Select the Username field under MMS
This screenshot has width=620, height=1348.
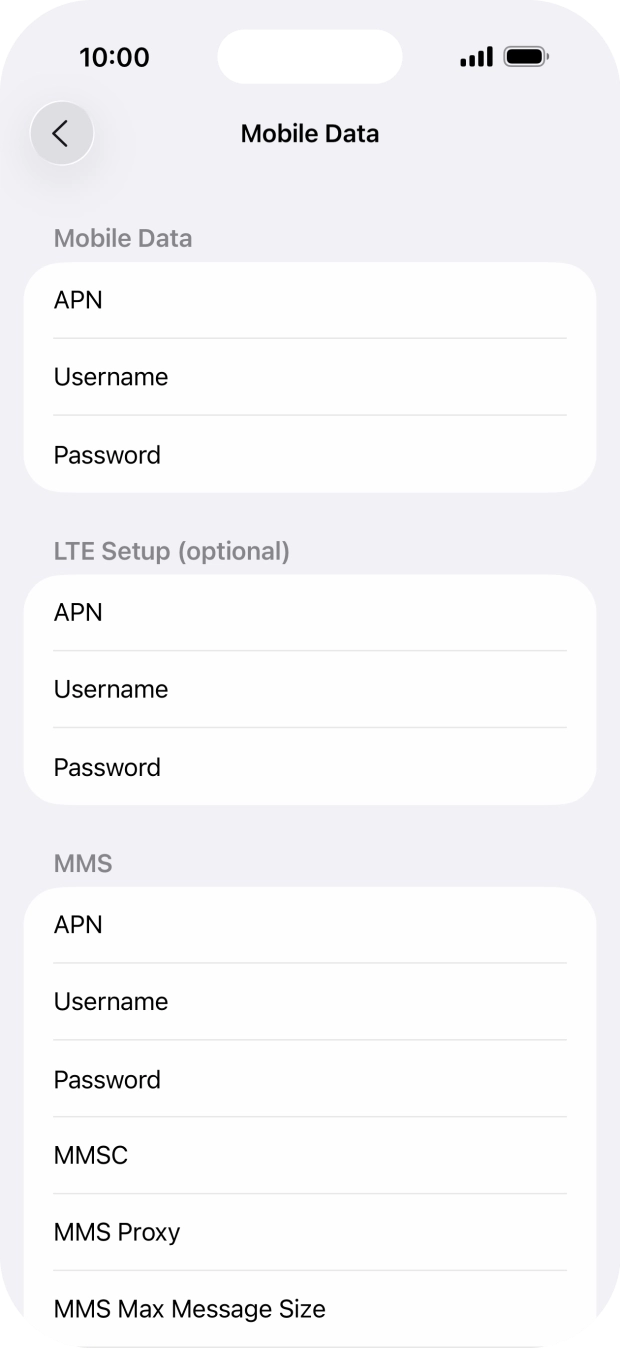(310, 1001)
